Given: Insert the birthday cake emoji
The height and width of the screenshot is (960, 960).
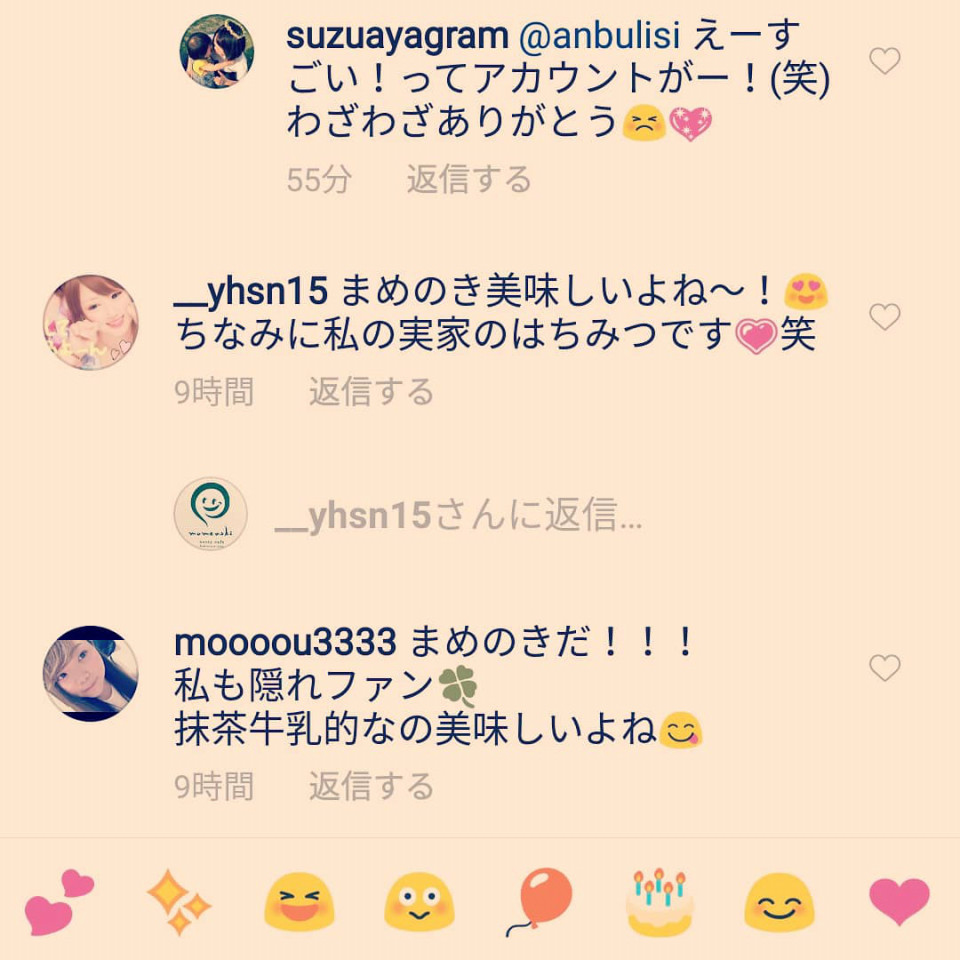Looking at the screenshot, I should point(659,902).
